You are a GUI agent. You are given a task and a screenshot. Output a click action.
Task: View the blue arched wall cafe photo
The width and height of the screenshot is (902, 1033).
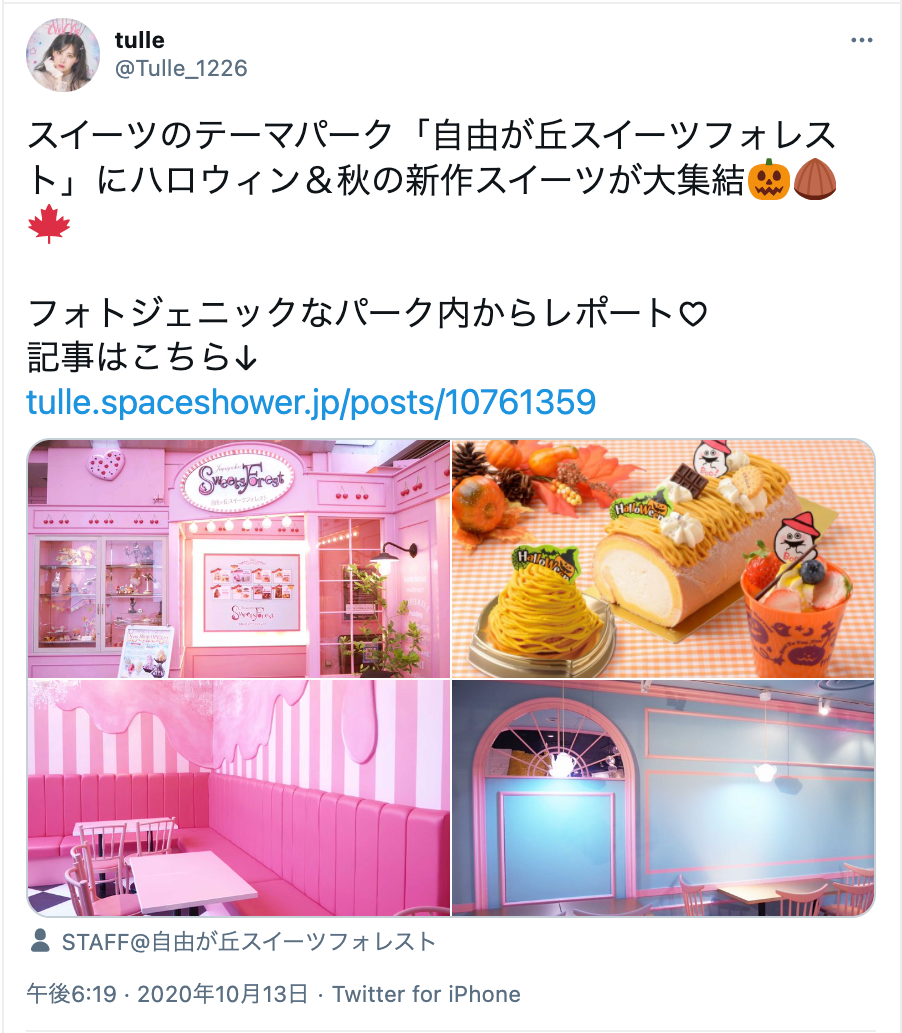click(x=663, y=798)
